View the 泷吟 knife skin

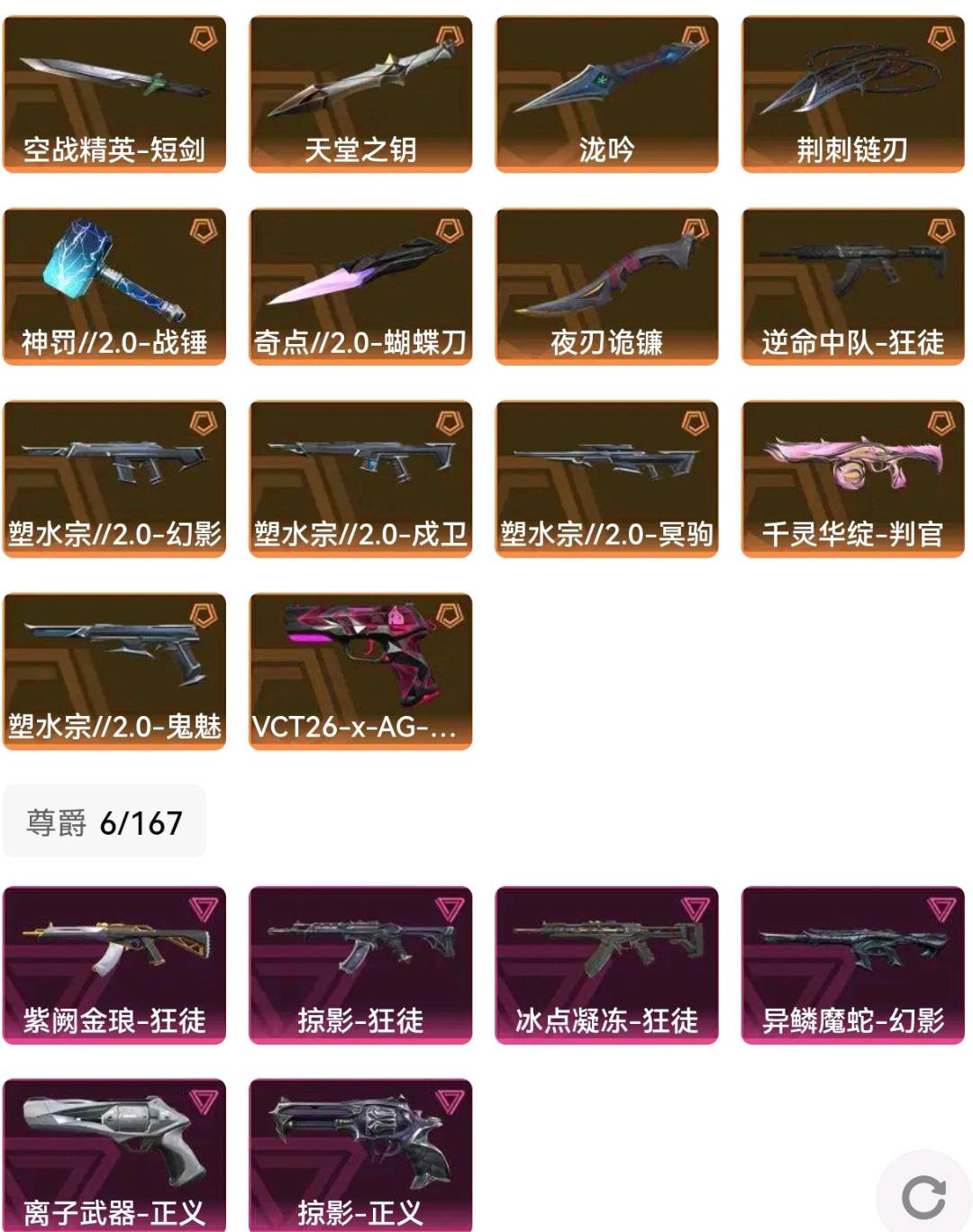[x=606, y=94]
